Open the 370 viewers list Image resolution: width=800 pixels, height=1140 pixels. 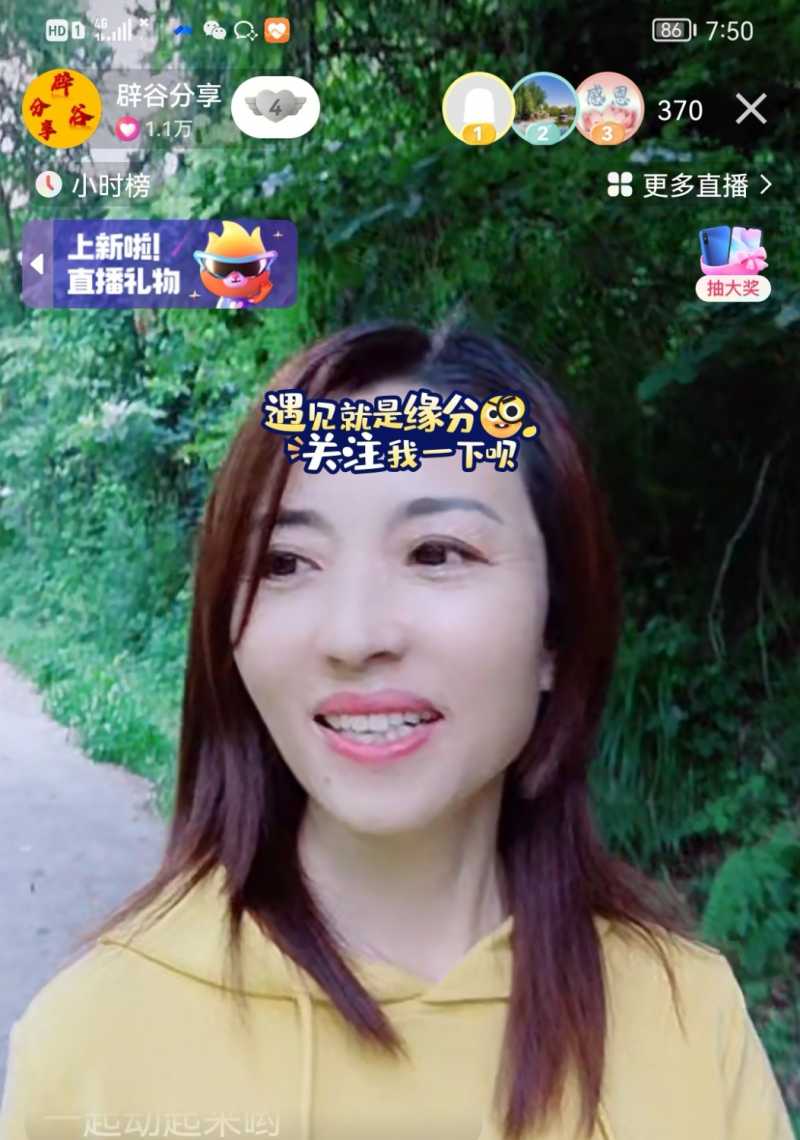pos(680,110)
